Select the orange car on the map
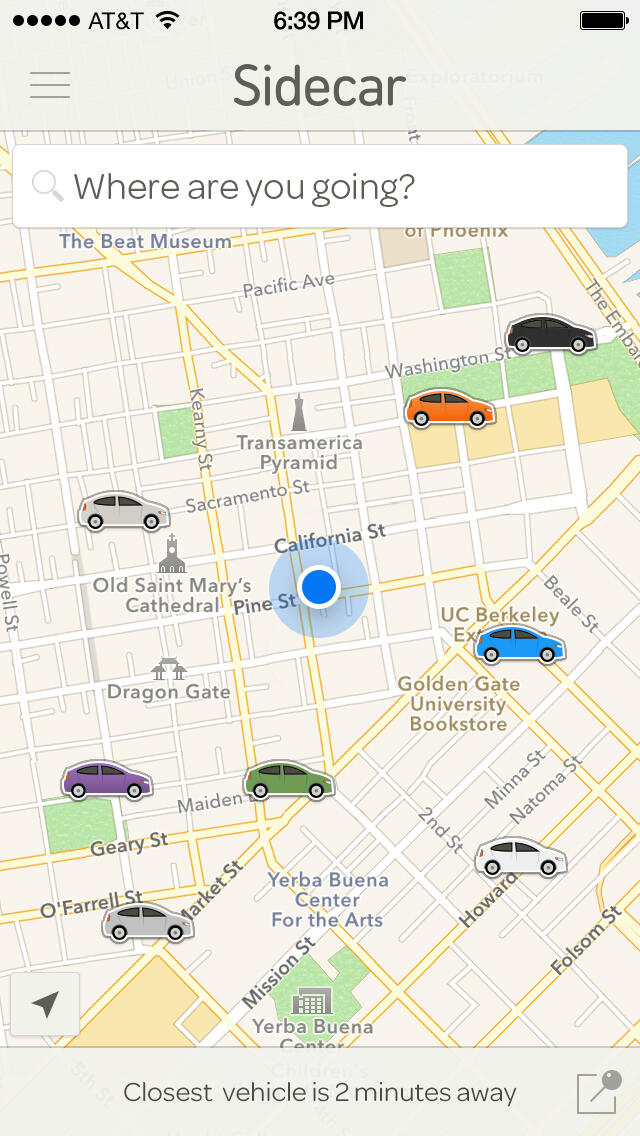 coord(450,409)
